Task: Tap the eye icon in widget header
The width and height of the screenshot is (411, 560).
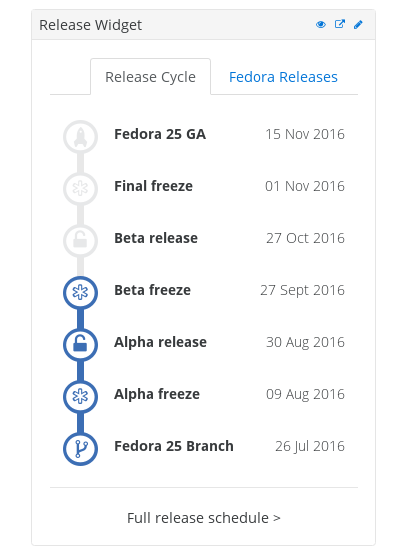Action: (x=321, y=24)
